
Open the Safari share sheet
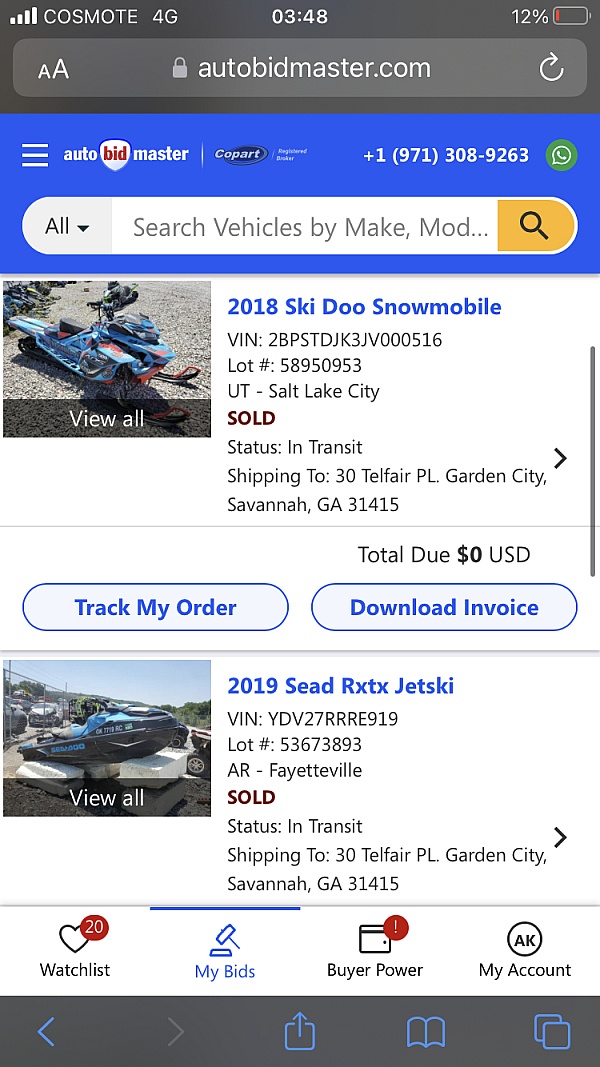(300, 1031)
